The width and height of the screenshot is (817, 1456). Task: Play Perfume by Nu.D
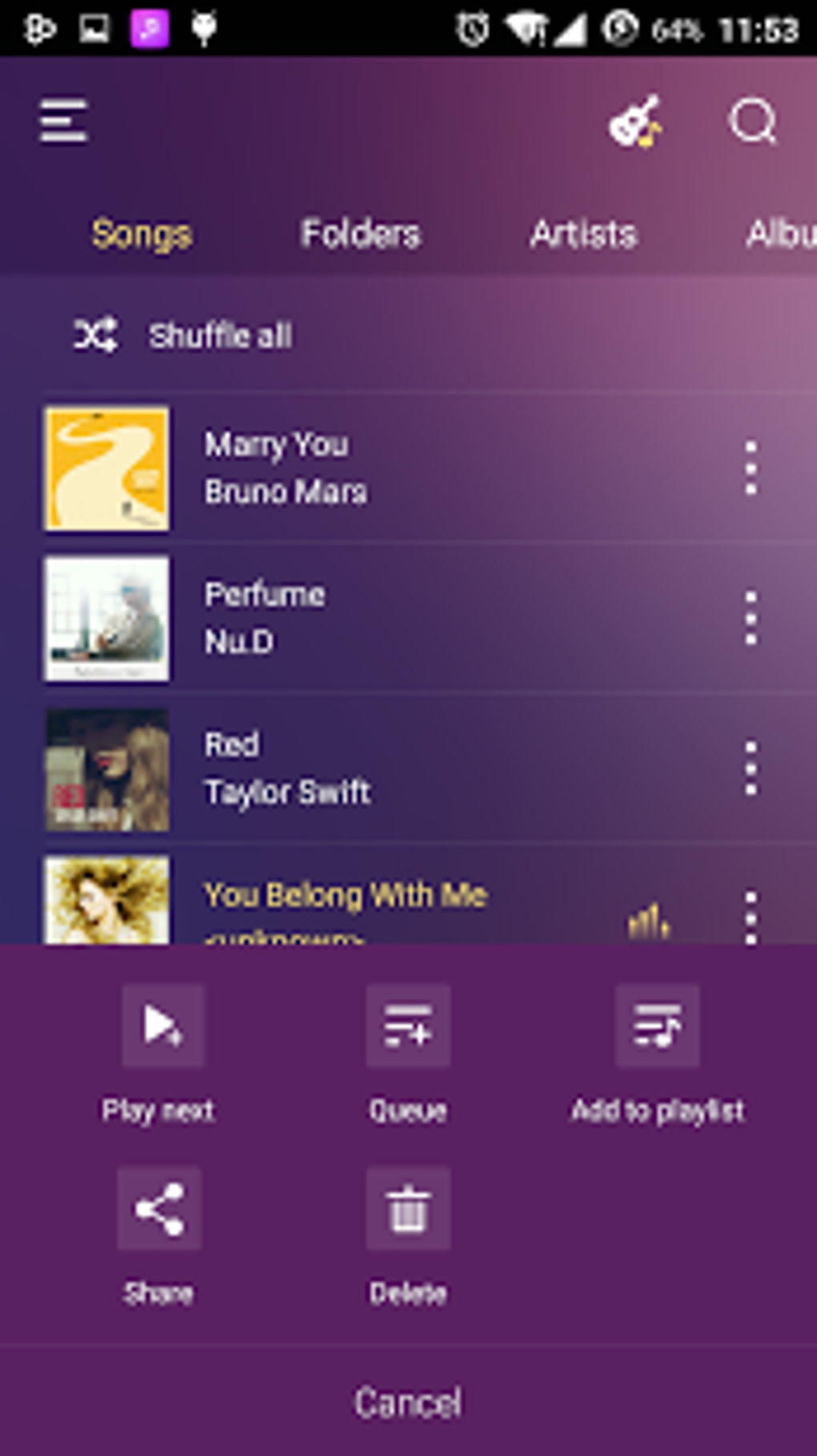tap(320, 618)
